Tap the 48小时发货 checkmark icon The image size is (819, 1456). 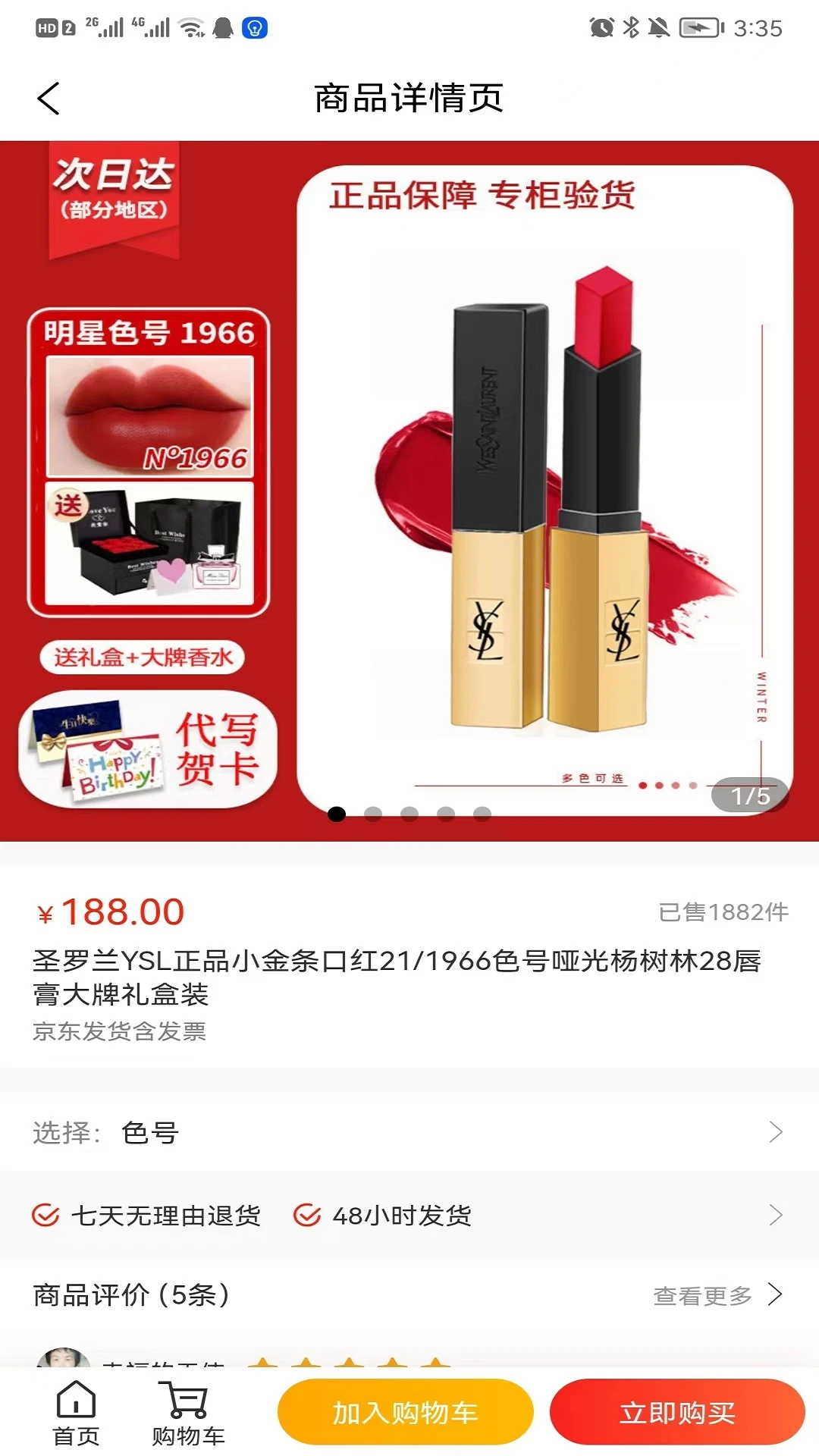tap(306, 1214)
